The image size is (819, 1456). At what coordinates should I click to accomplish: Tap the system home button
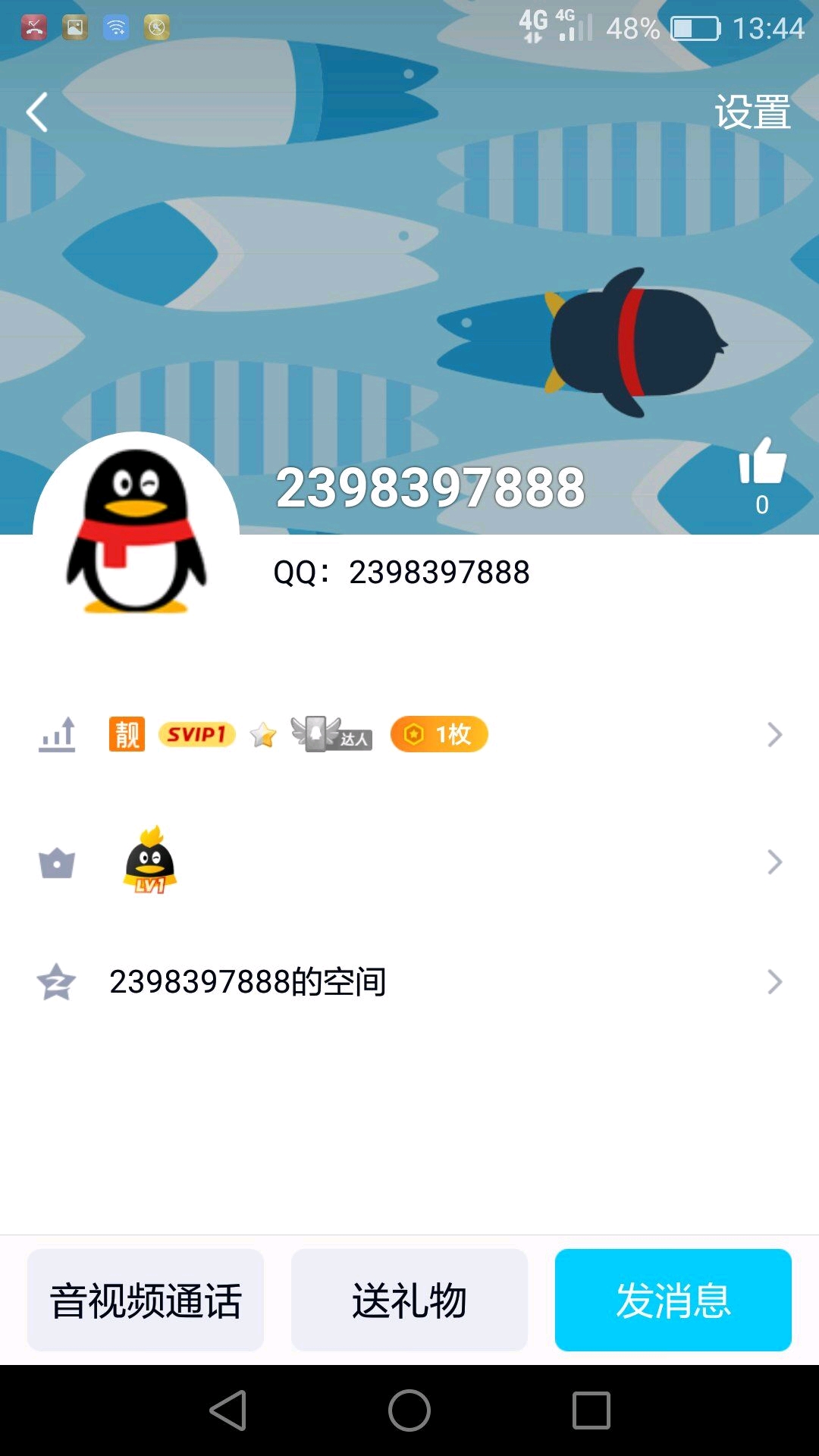[409, 1410]
